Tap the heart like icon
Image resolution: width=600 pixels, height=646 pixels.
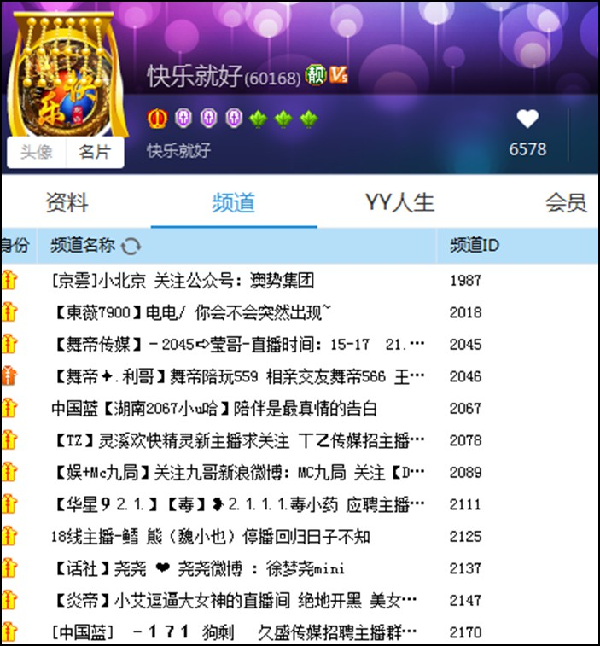pyautogui.click(x=527, y=120)
